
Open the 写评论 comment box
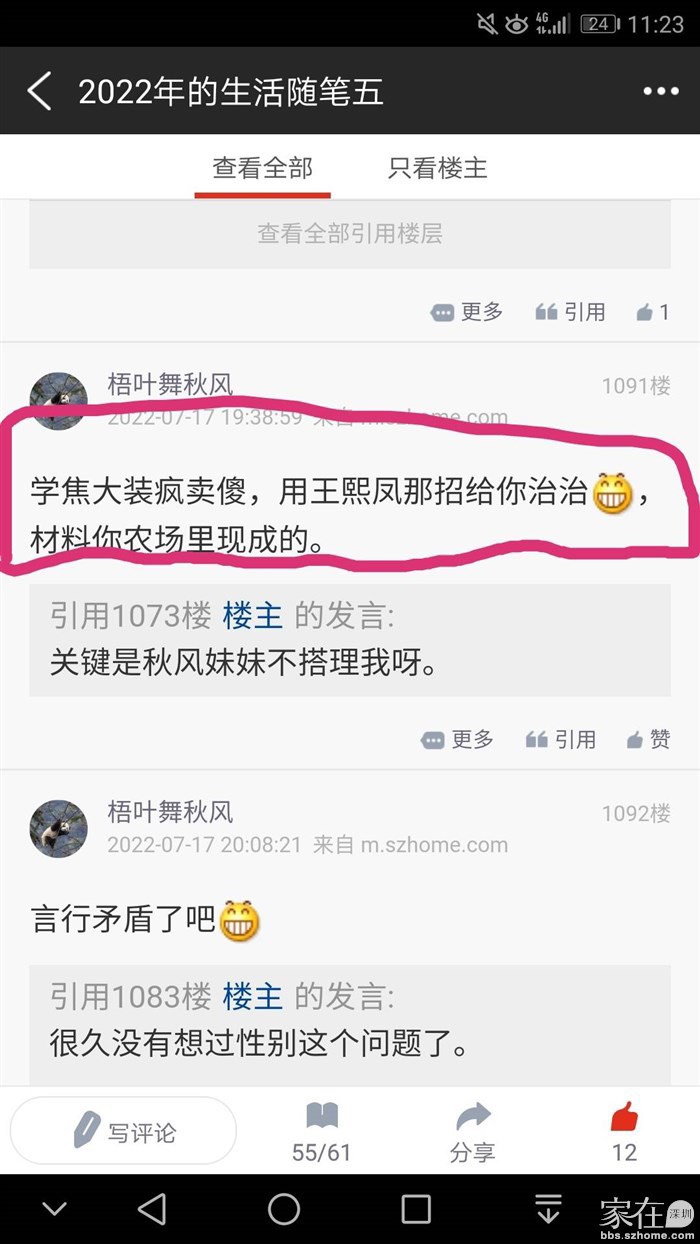pos(124,1132)
